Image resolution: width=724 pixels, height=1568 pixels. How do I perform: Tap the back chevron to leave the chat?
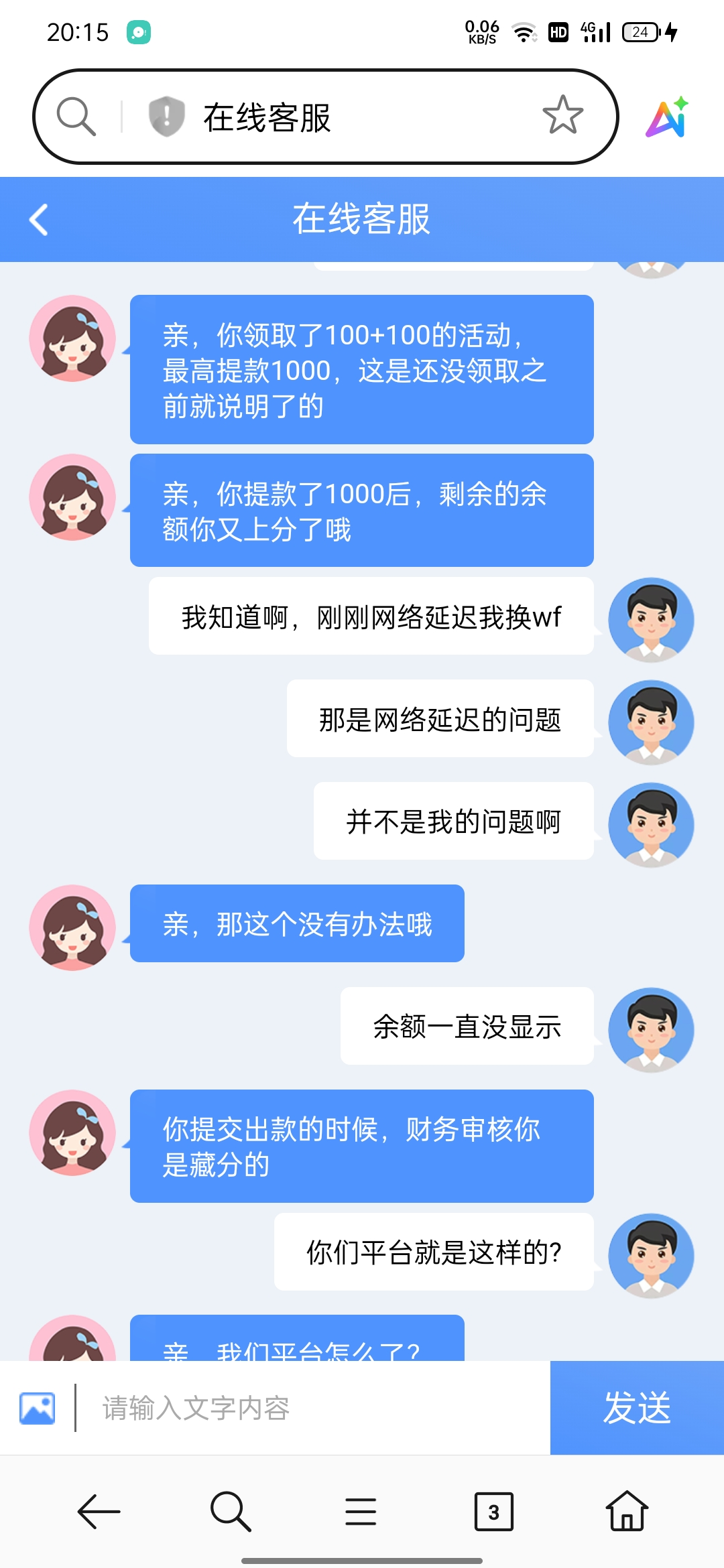coord(38,219)
